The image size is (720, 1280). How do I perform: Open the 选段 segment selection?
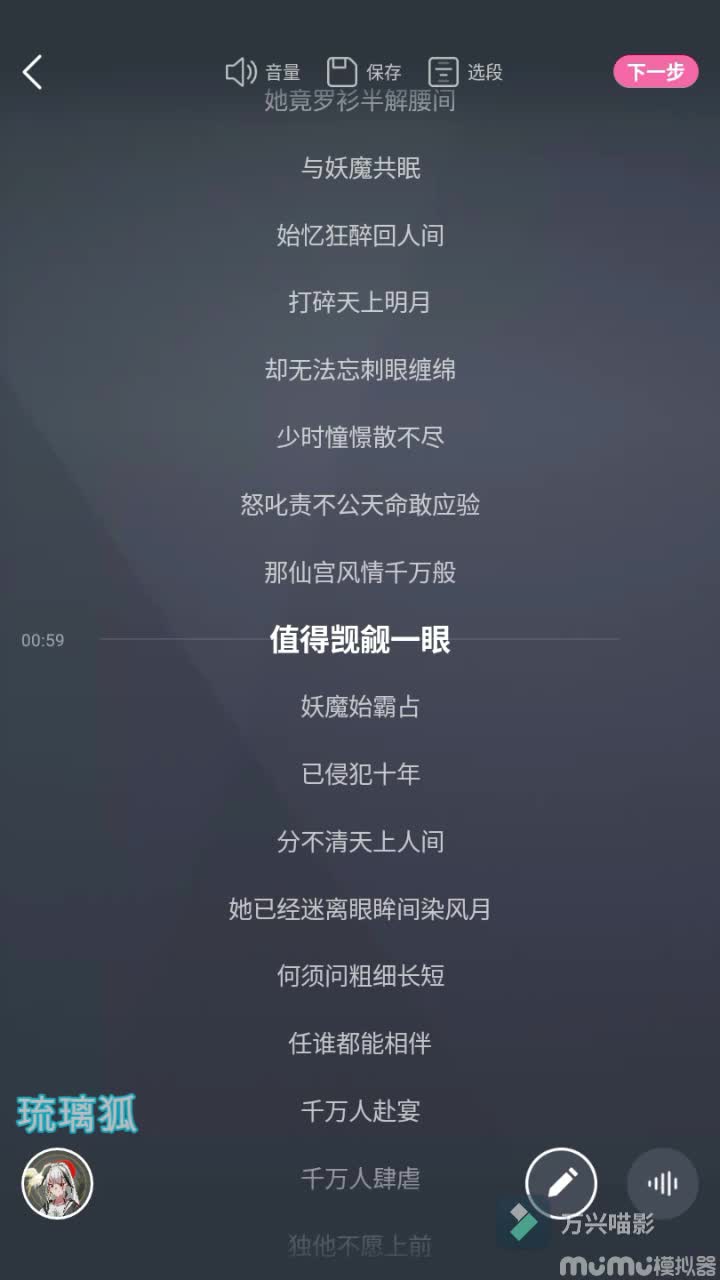coord(465,72)
